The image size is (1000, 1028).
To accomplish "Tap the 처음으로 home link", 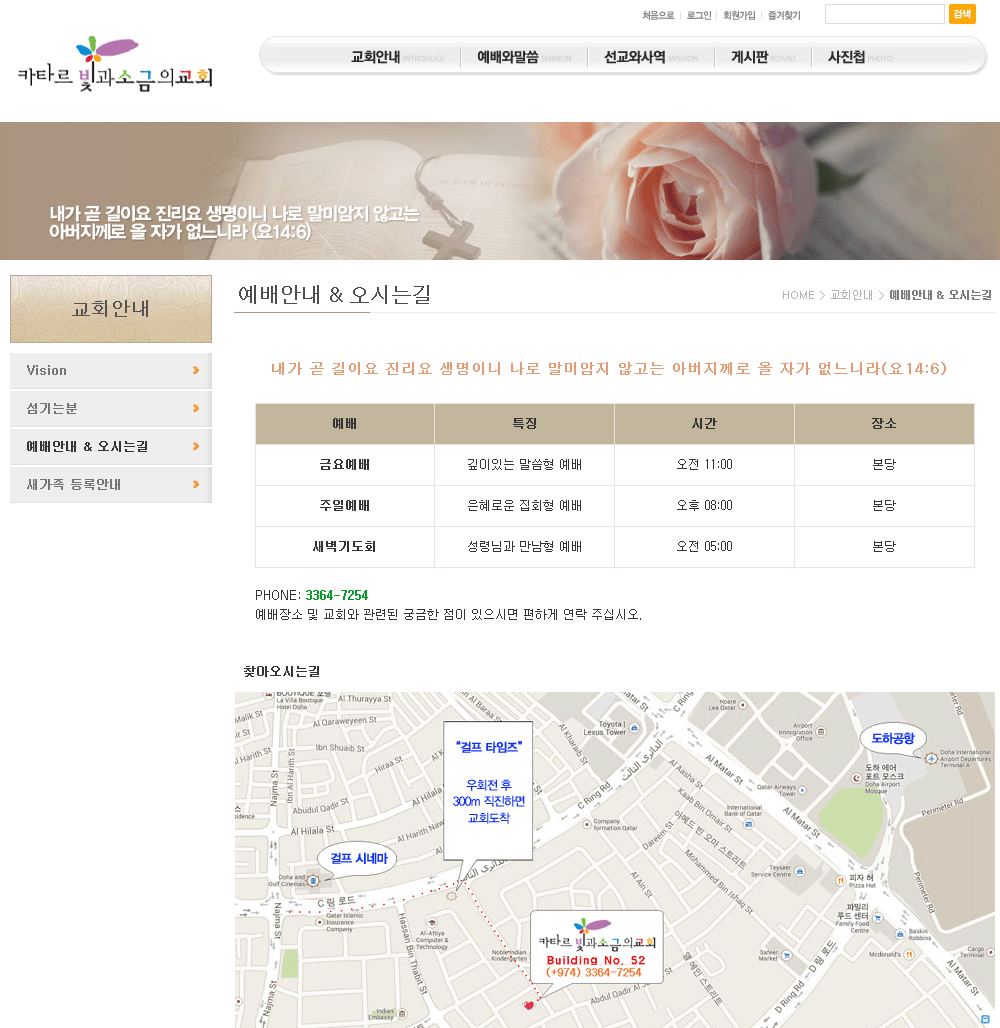I will tap(658, 15).
